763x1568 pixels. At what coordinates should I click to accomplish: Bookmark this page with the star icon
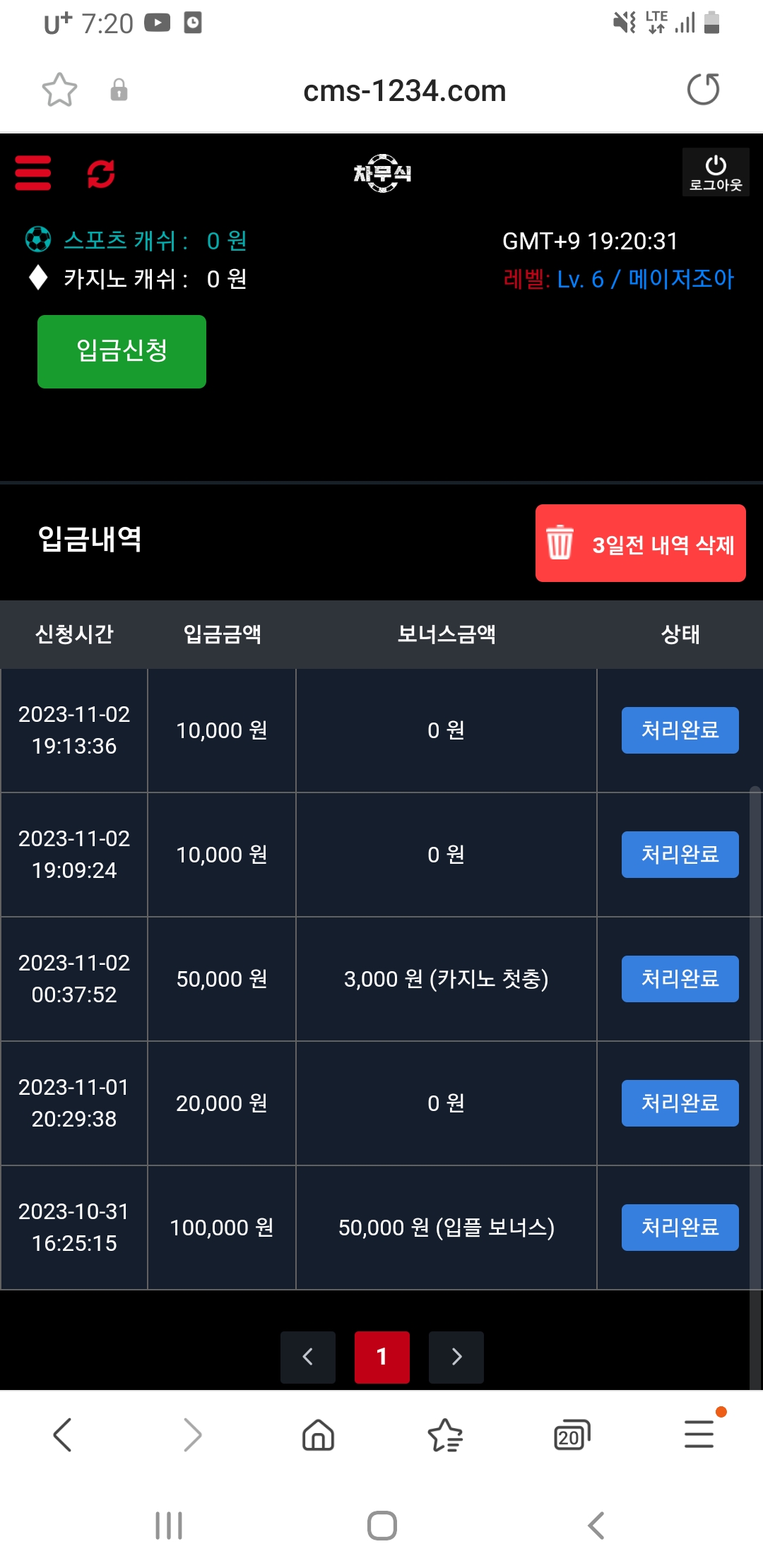(59, 90)
